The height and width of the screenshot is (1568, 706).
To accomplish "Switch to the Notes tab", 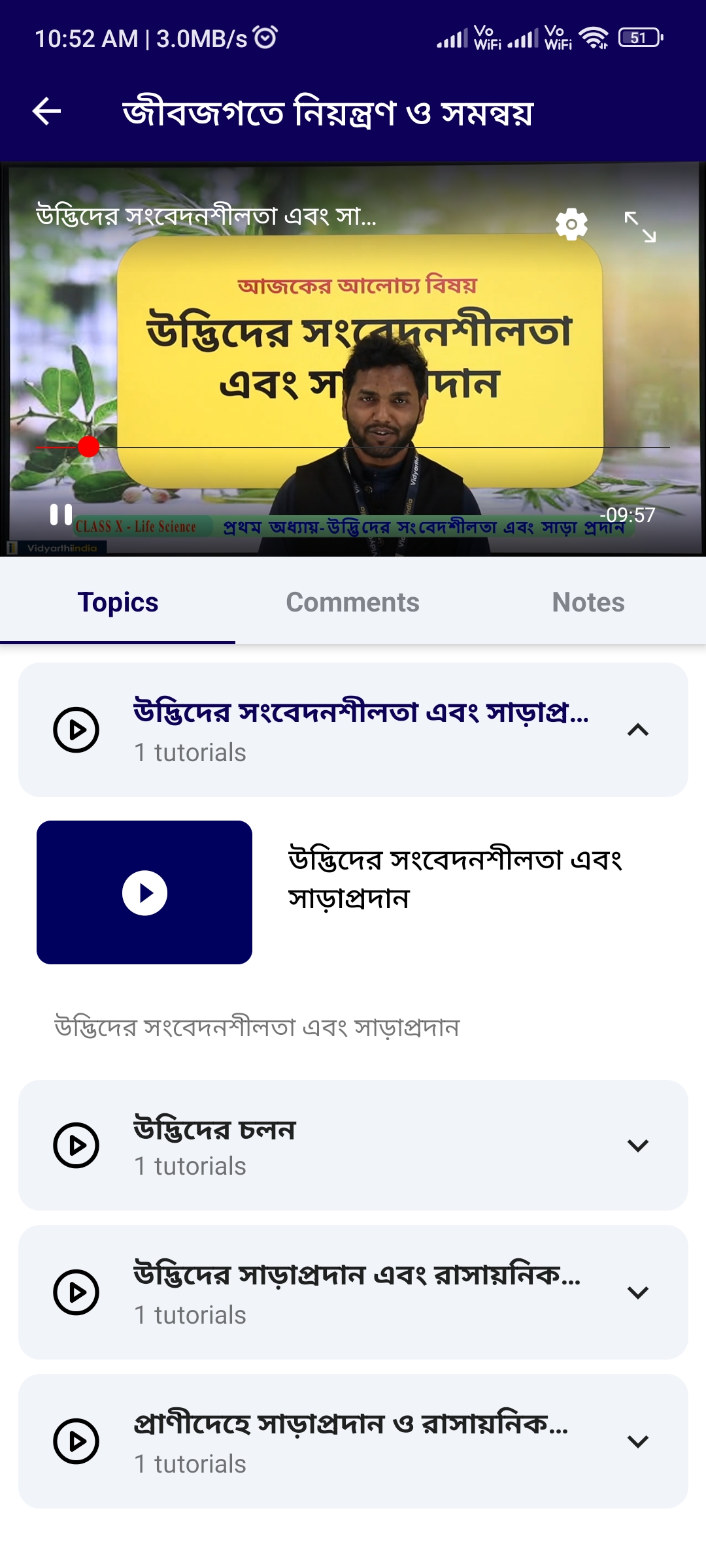I will tap(588, 602).
